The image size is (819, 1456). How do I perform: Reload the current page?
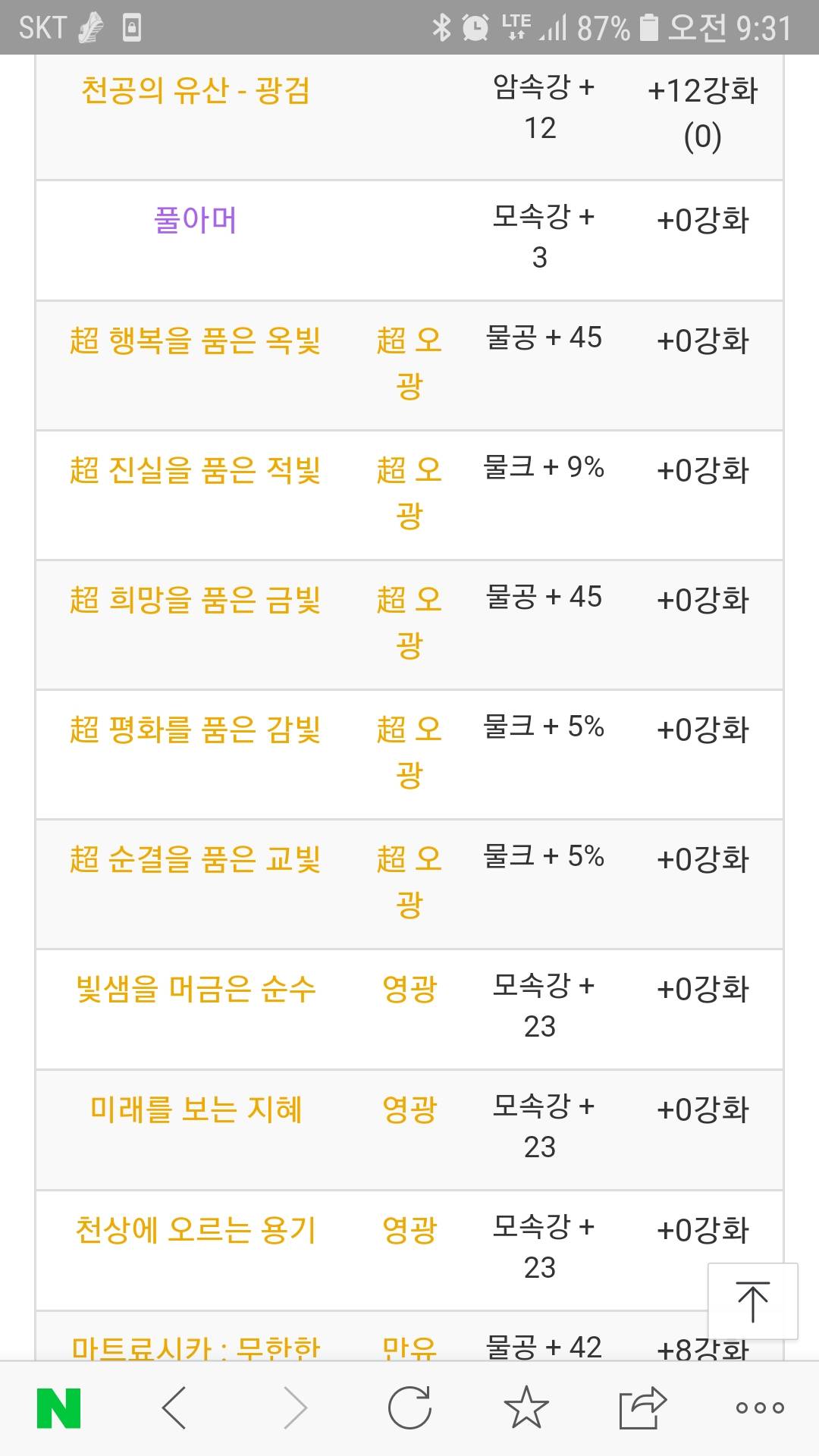point(409,1407)
